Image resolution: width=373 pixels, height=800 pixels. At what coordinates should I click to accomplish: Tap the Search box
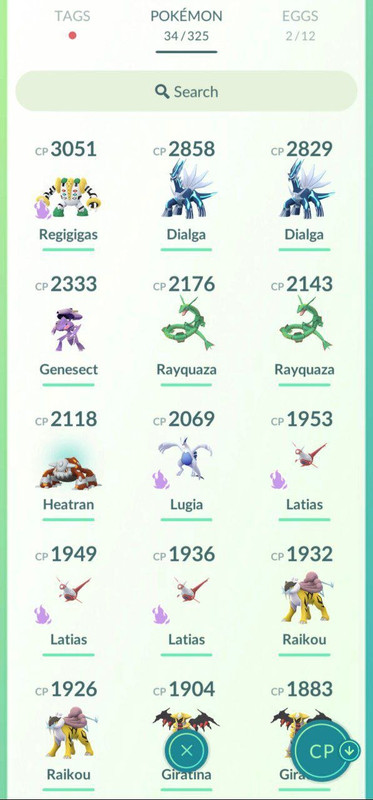tap(186, 91)
